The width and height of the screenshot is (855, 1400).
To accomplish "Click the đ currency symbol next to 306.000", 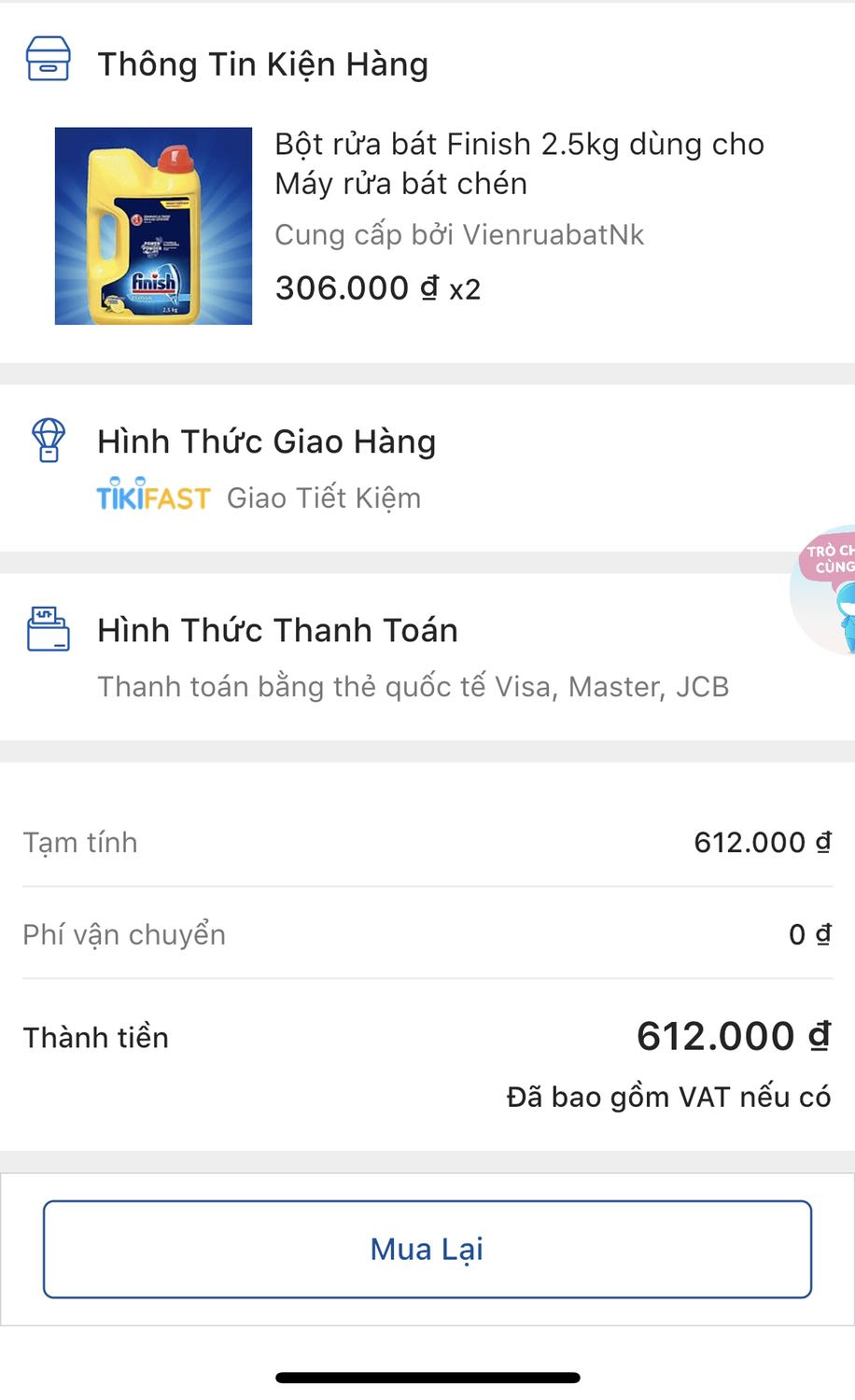I will tap(427, 288).
